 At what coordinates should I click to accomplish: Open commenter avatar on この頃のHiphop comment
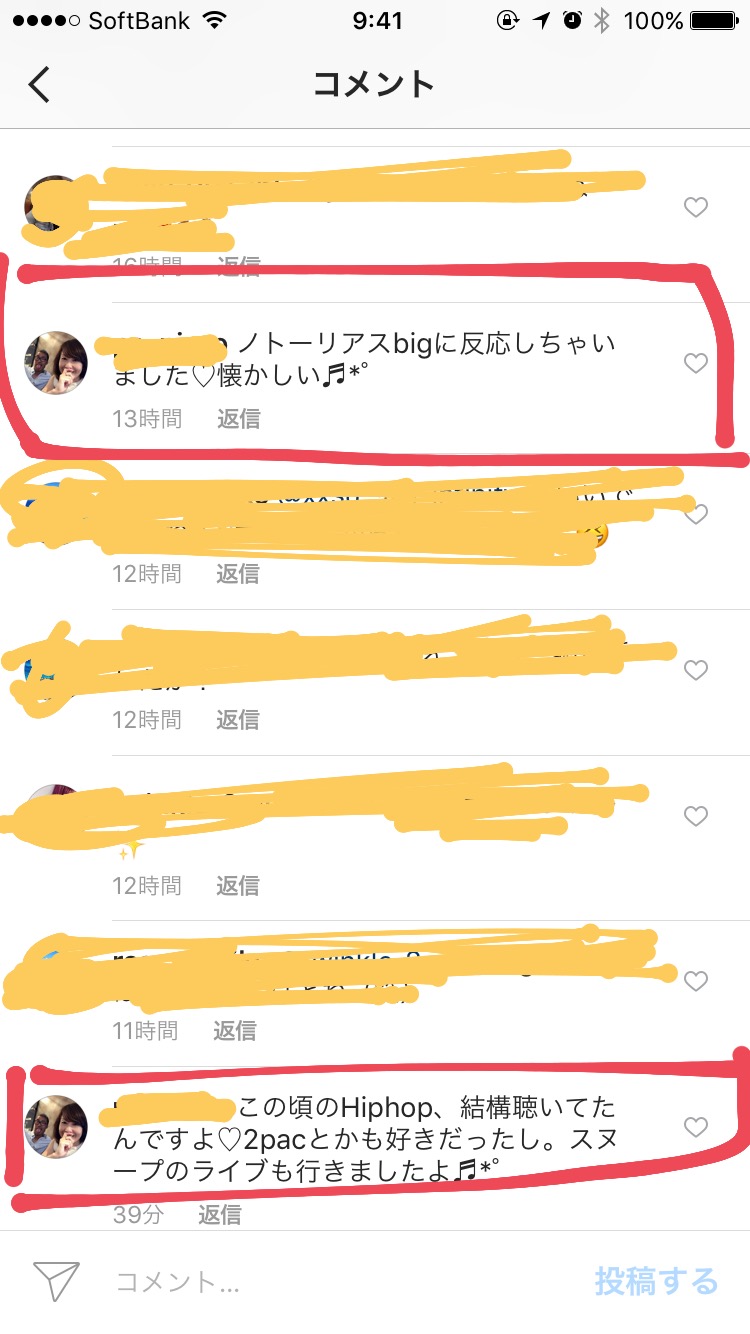[56, 1126]
